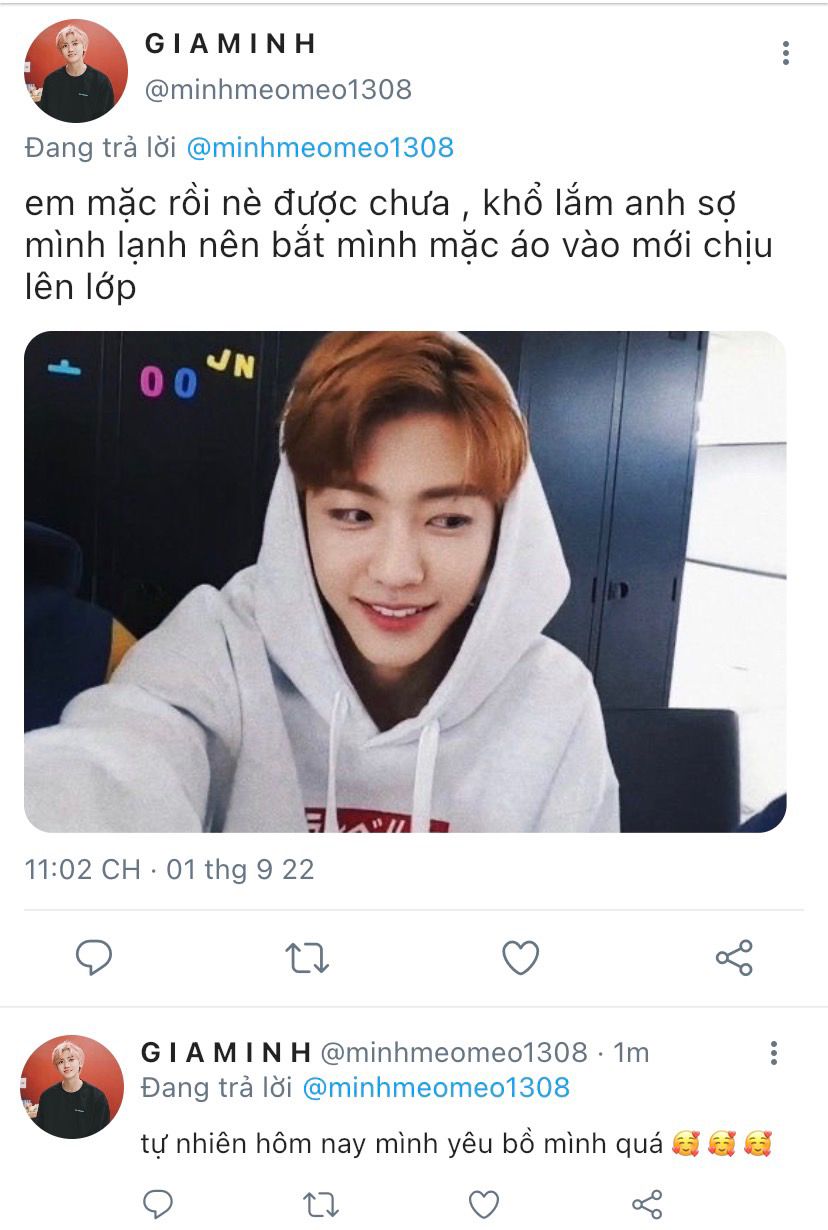828x1230 pixels.
Task: Share the main tweet
Action: pyautogui.click(x=734, y=957)
